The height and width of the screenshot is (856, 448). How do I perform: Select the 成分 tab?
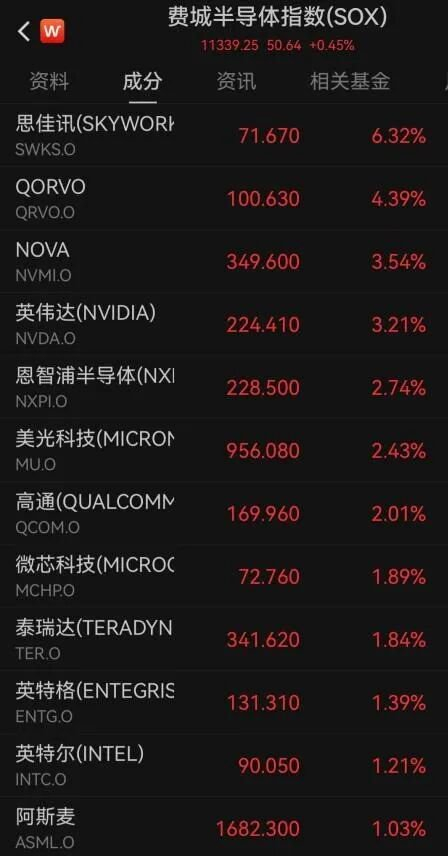(x=142, y=82)
